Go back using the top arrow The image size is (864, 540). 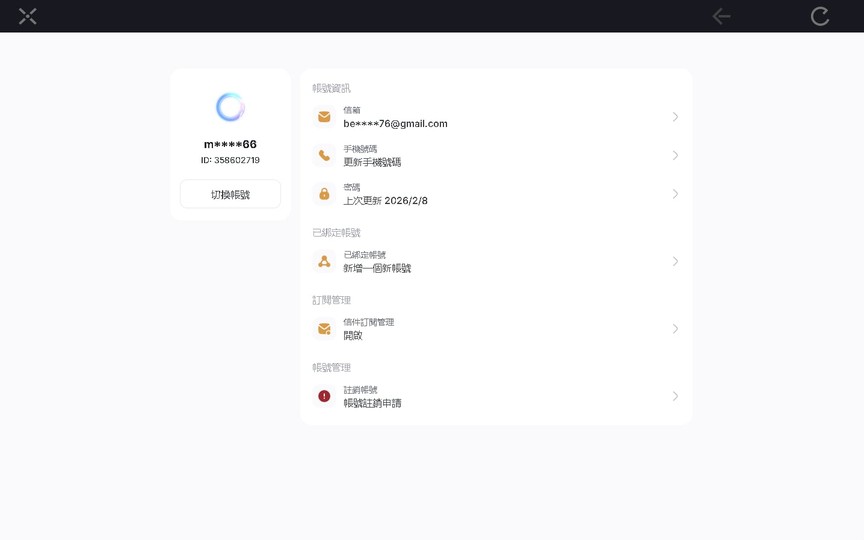721,17
